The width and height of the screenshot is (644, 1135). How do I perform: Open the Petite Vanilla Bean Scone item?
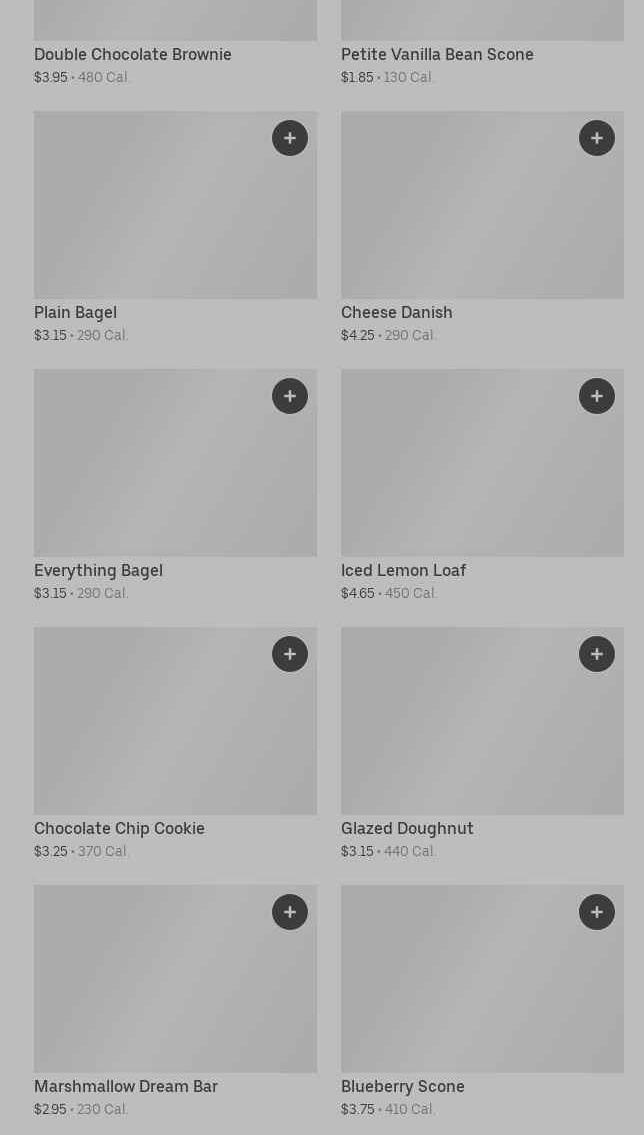pyautogui.click(x=437, y=54)
